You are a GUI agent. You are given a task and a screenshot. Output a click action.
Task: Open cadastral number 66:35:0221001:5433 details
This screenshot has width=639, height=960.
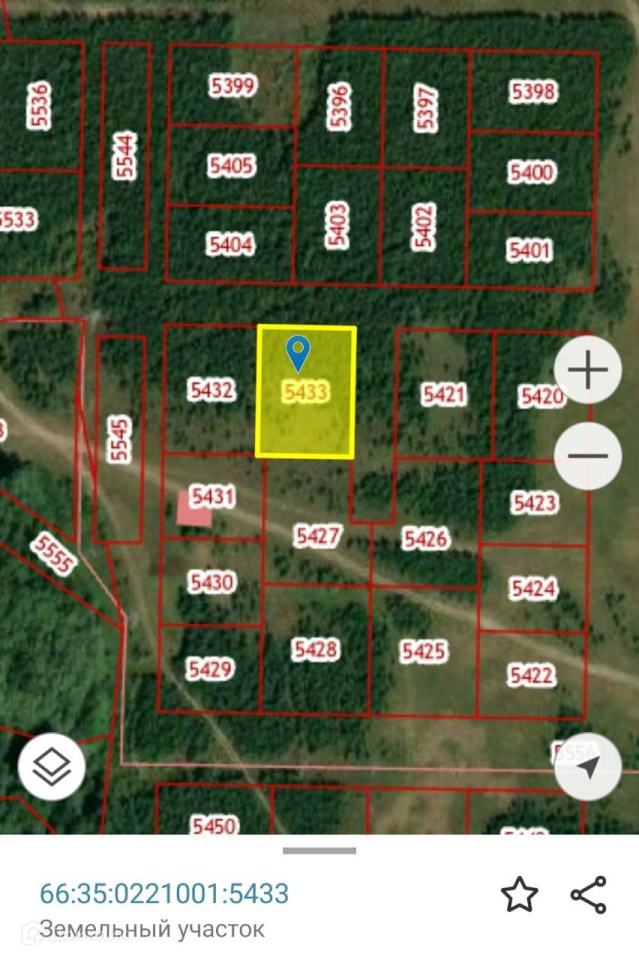[164, 893]
